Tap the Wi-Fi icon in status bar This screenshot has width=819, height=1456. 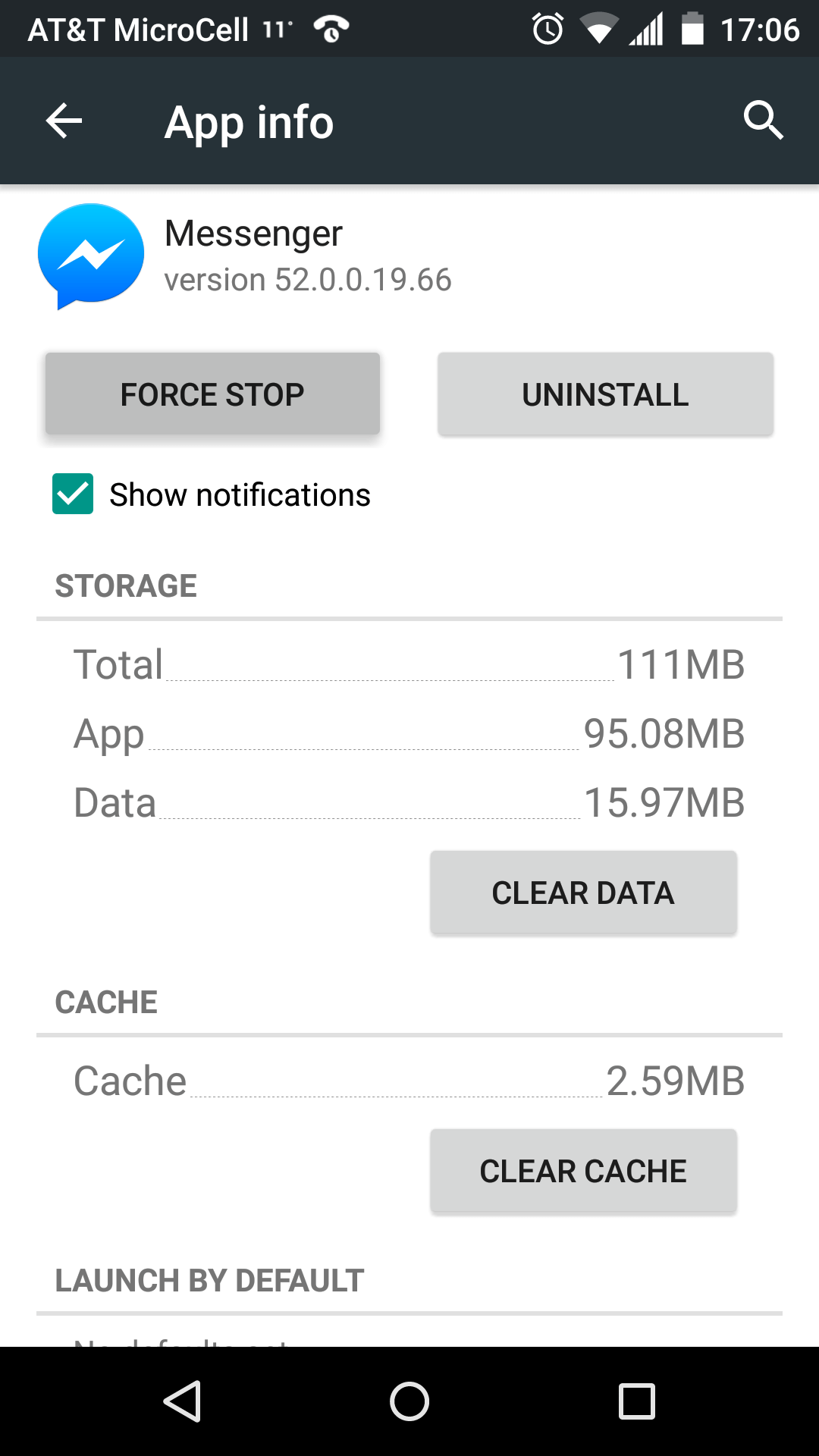pyautogui.click(x=598, y=28)
